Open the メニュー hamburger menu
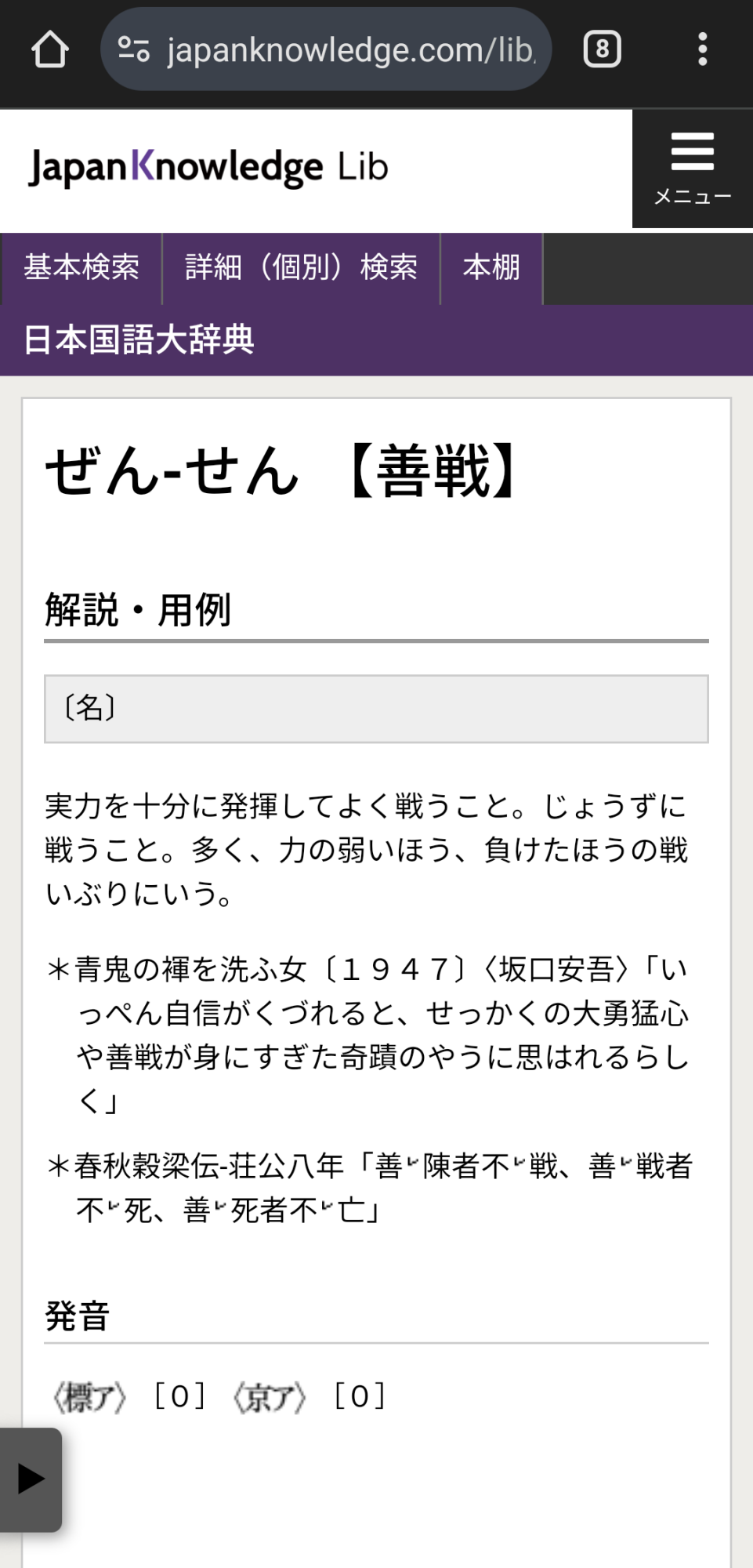This screenshot has height=1568, width=753. [692, 169]
